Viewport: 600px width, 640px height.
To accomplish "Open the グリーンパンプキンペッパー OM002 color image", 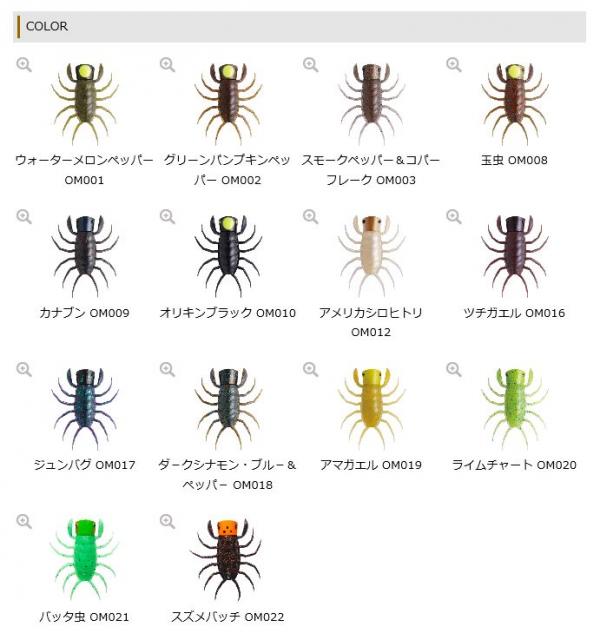I will [x=228, y=104].
